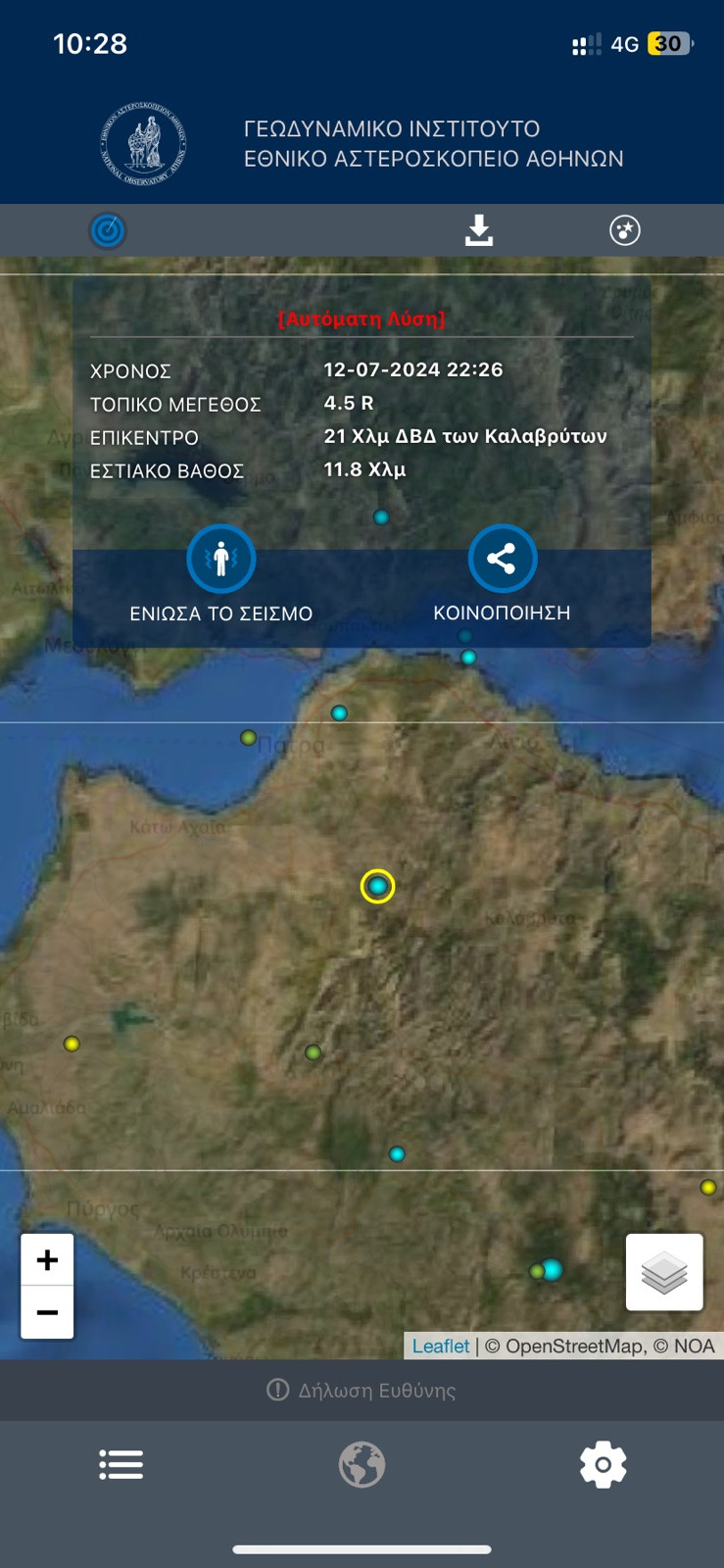
Task: Tap the share icon above ΚΟΙΝΟΠΟΙΗΣΗ
Action: (503, 559)
